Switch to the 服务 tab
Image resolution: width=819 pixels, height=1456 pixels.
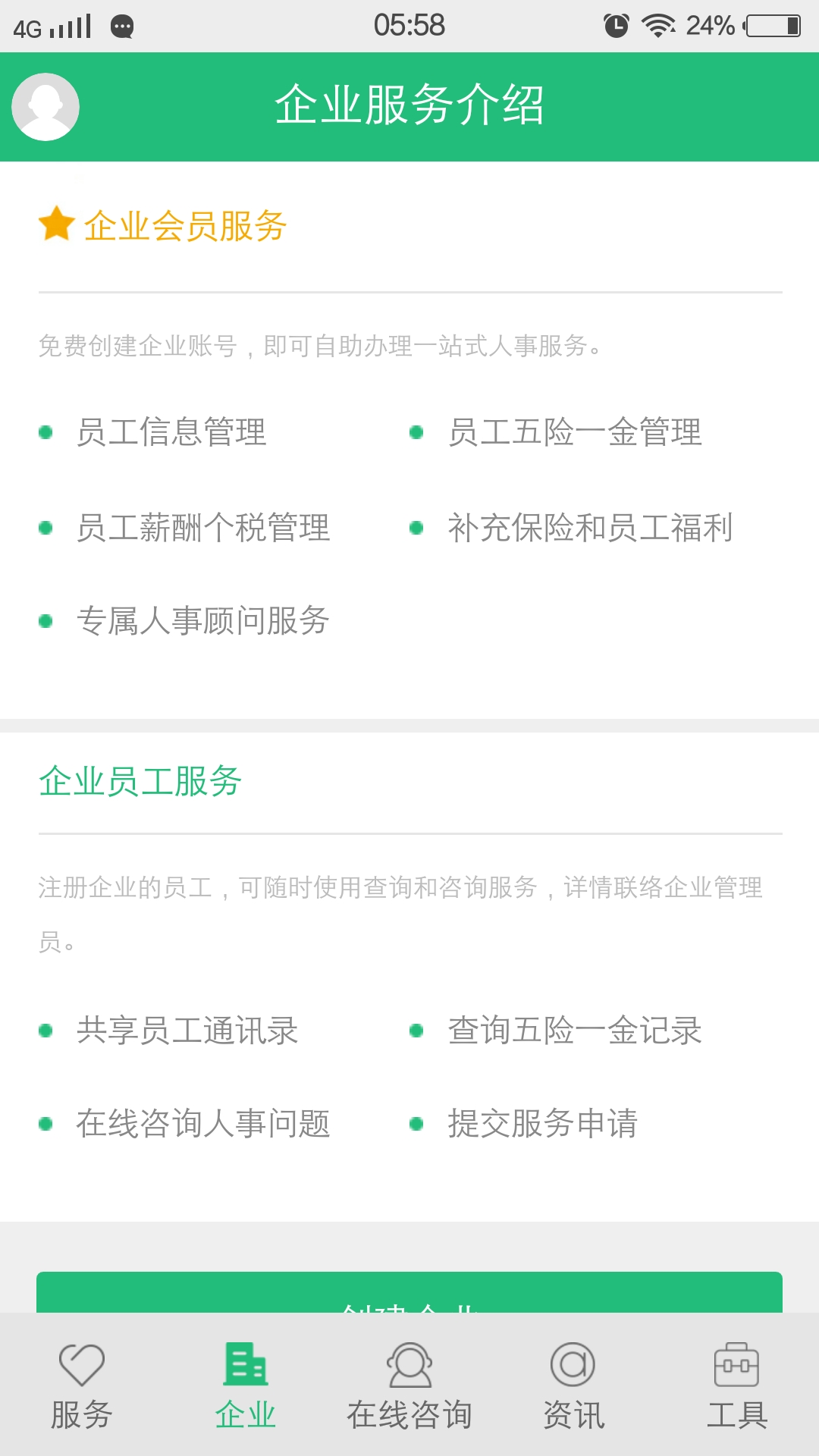82,1386
